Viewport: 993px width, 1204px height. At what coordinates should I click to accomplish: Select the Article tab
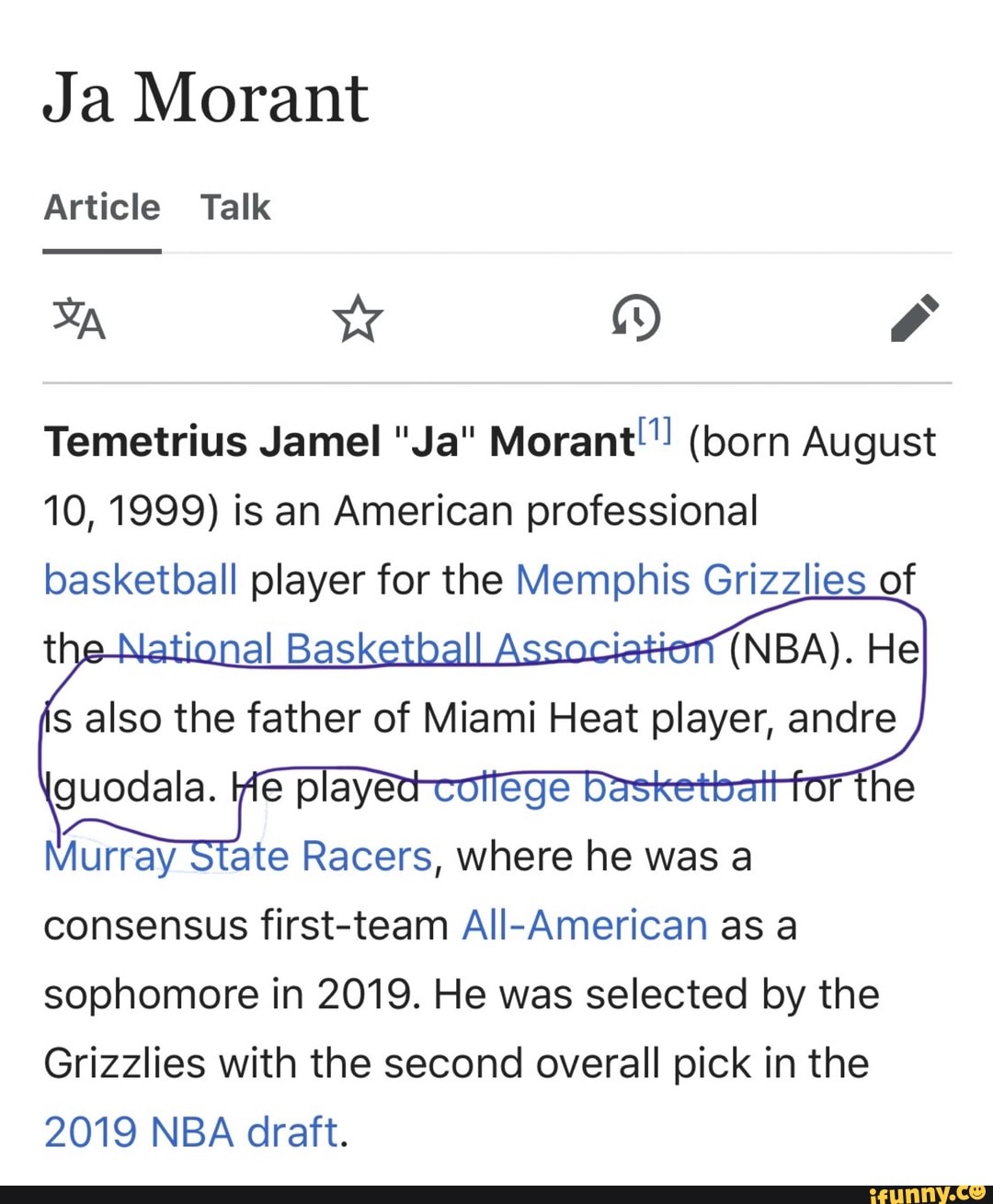[100, 207]
